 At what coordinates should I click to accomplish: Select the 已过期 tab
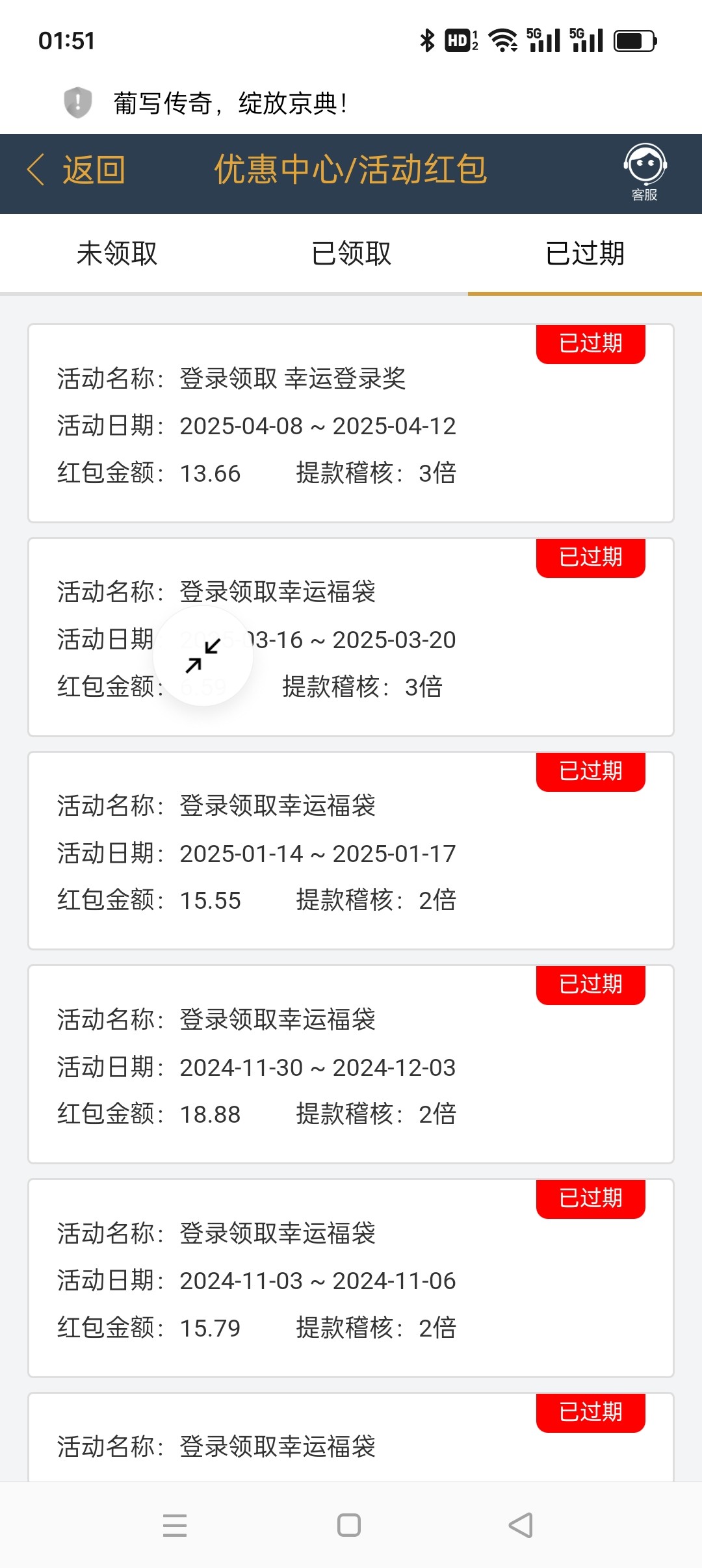pyautogui.click(x=585, y=254)
